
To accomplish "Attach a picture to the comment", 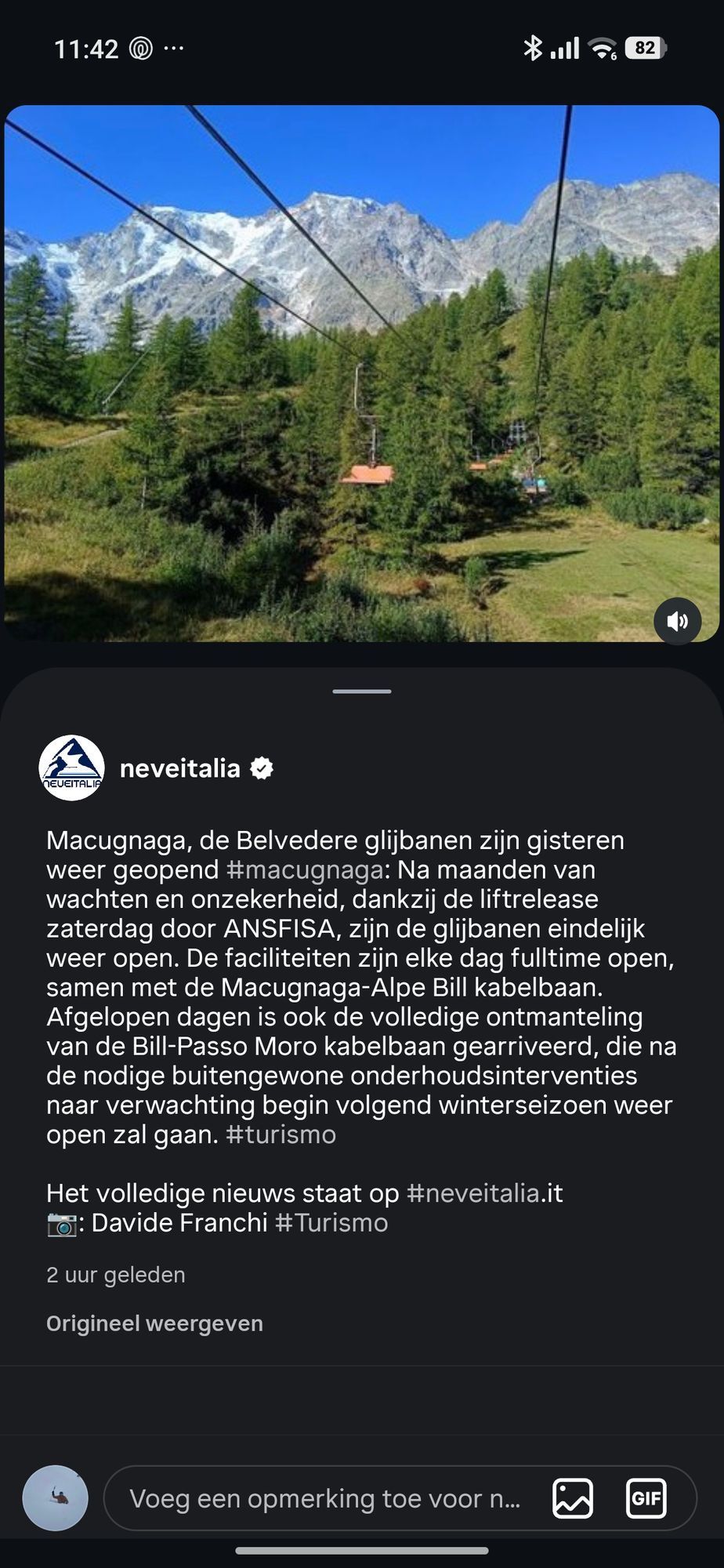I will coord(573,1498).
